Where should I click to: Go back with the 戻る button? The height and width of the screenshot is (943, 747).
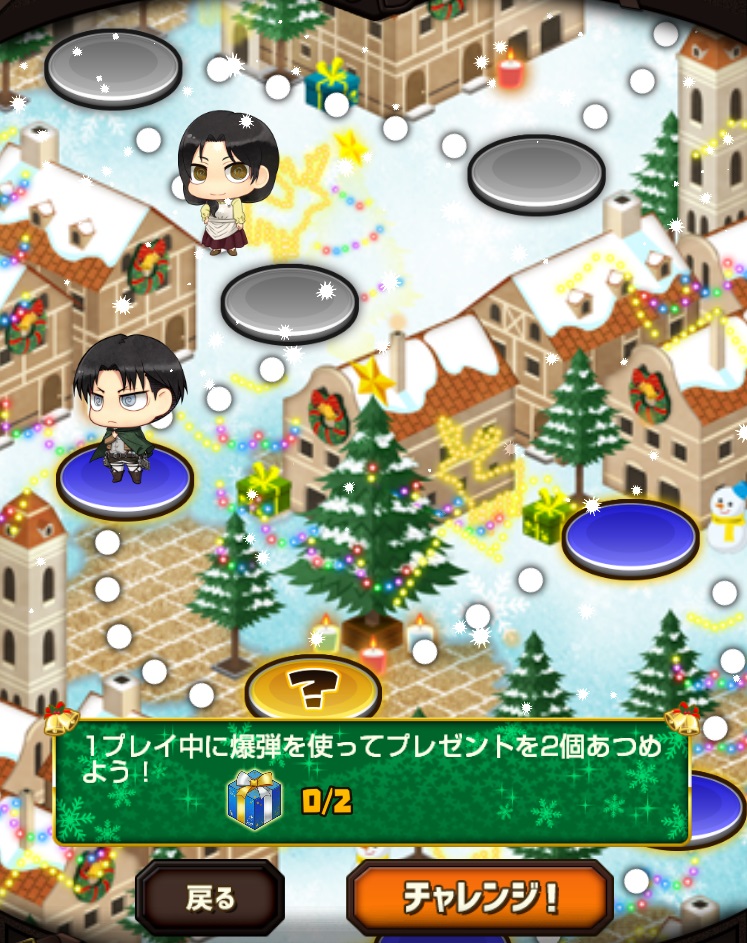pyautogui.click(x=210, y=897)
